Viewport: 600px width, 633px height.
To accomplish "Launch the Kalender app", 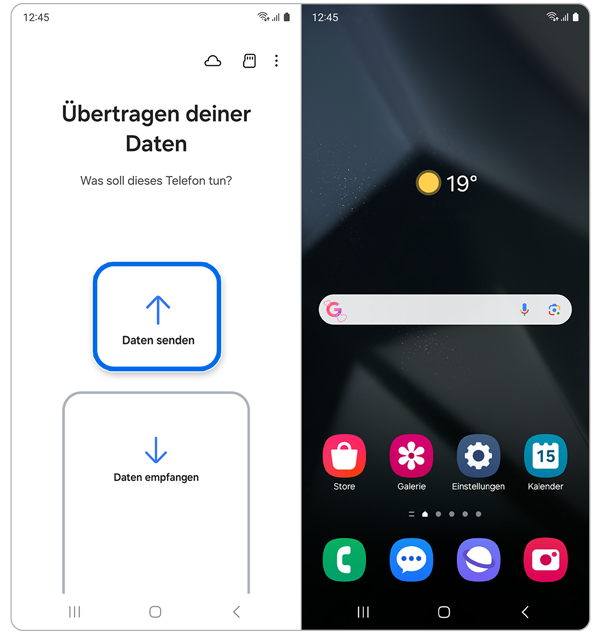I will coord(545,456).
